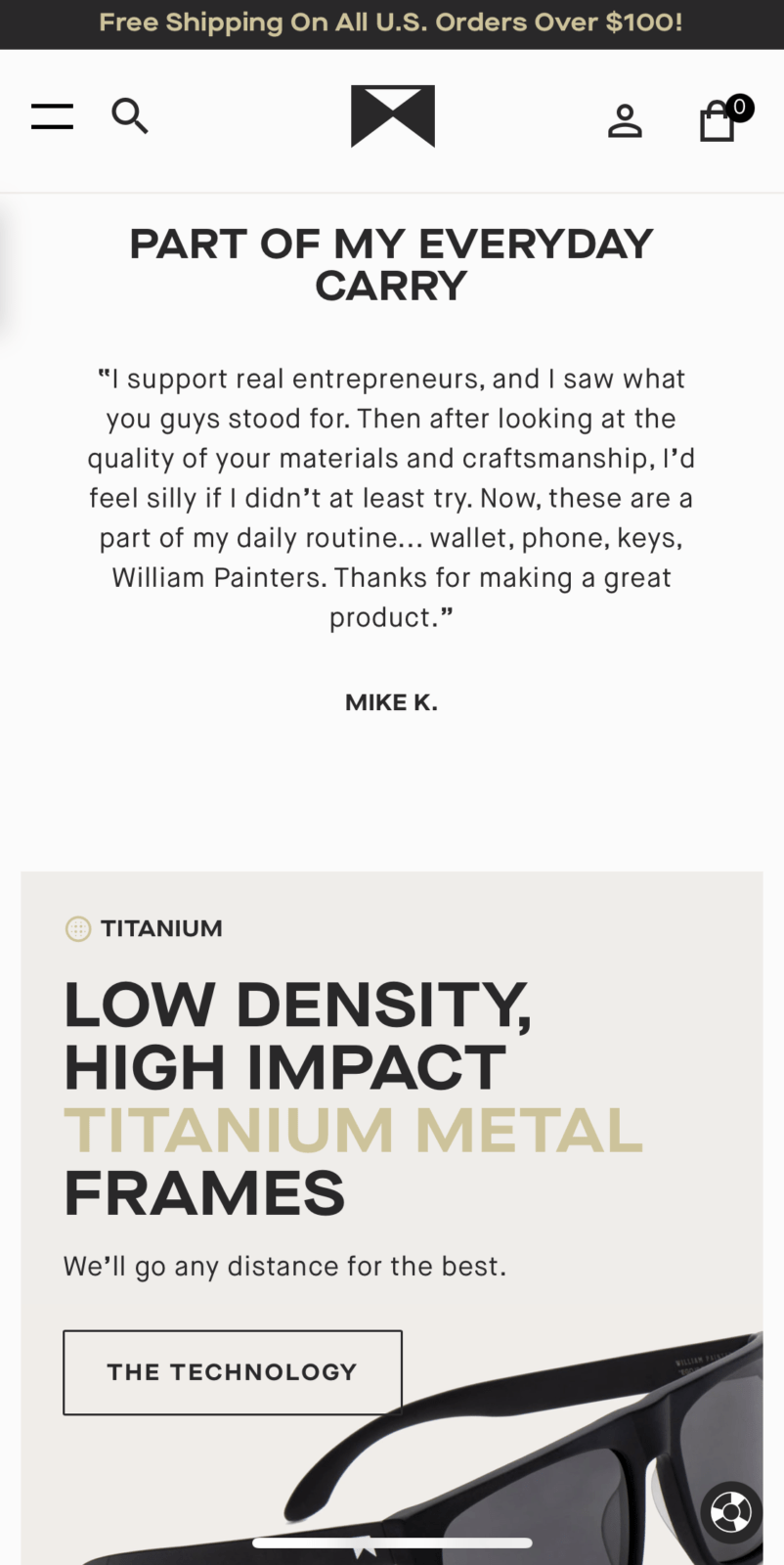Open the account profile page
Screen dimensions: 784x1565
(625, 121)
